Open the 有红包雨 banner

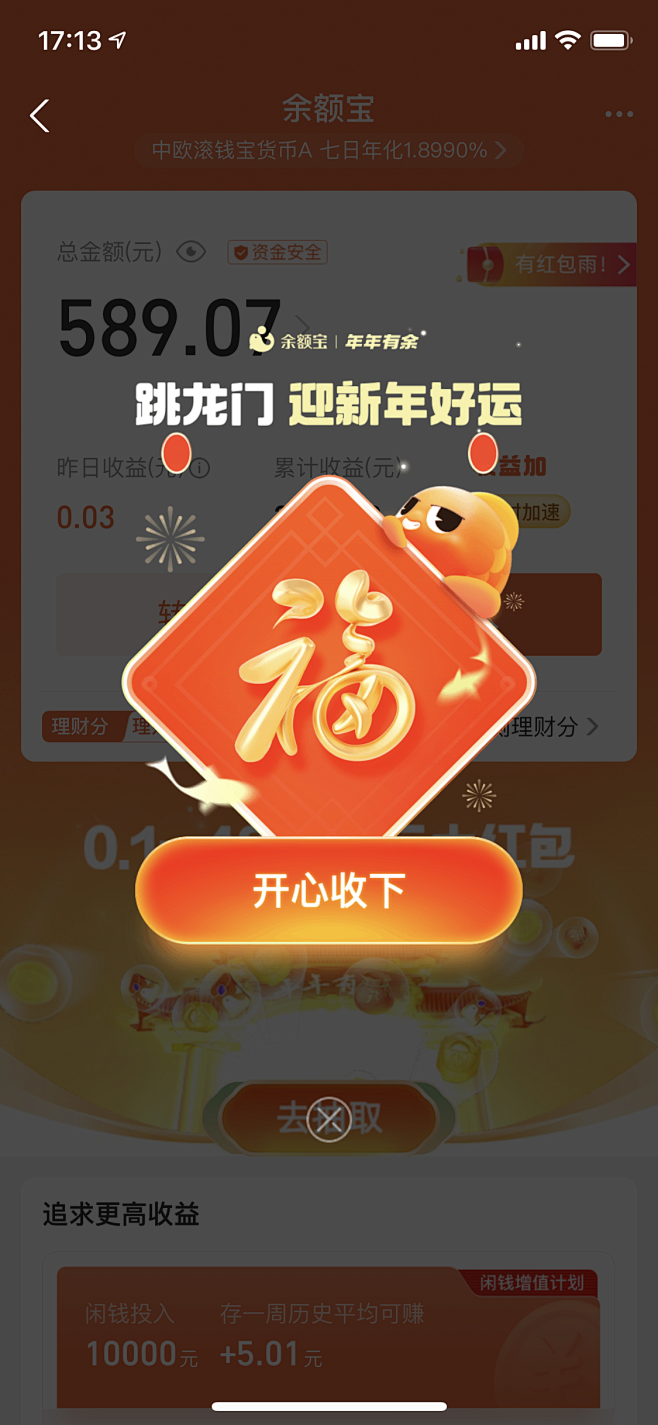click(551, 265)
